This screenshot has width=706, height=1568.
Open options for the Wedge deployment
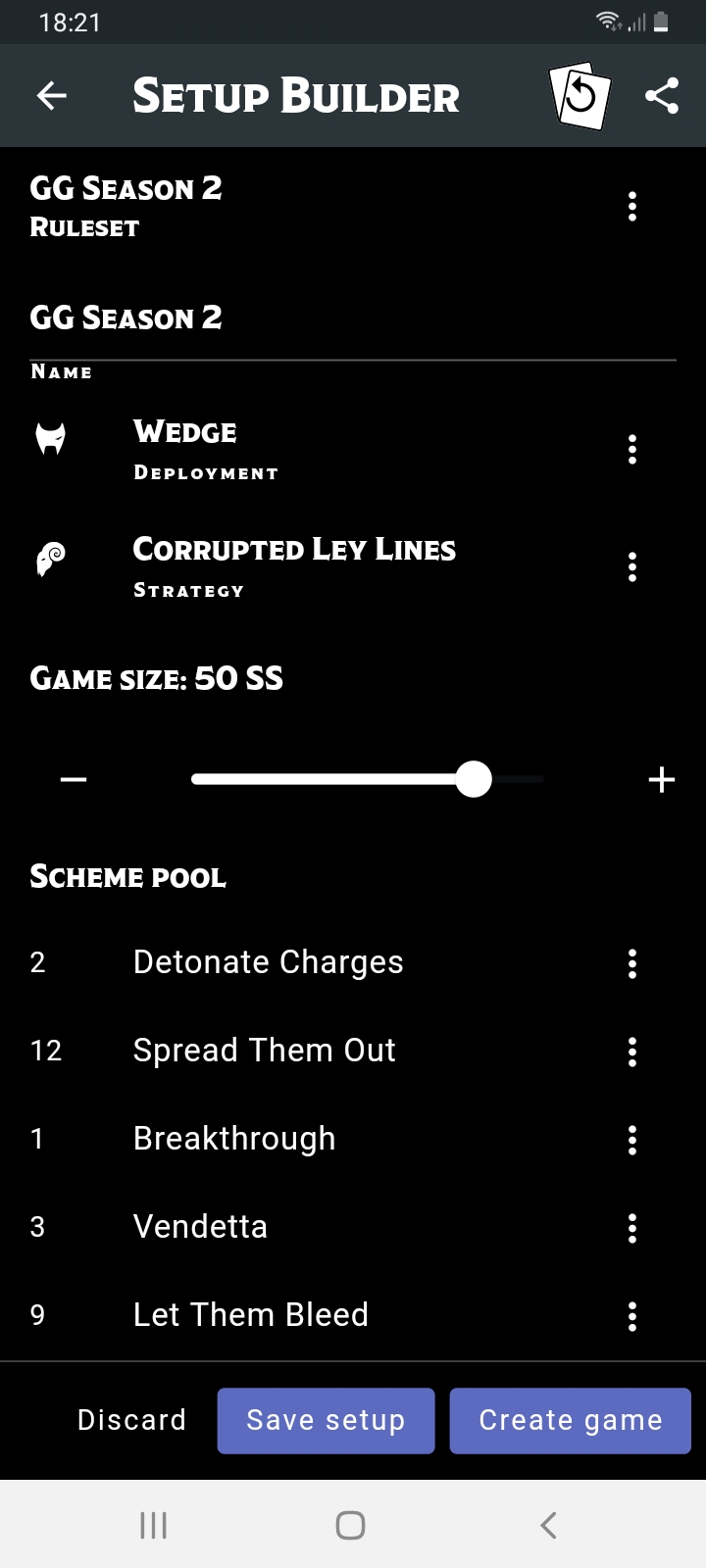tap(632, 449)
